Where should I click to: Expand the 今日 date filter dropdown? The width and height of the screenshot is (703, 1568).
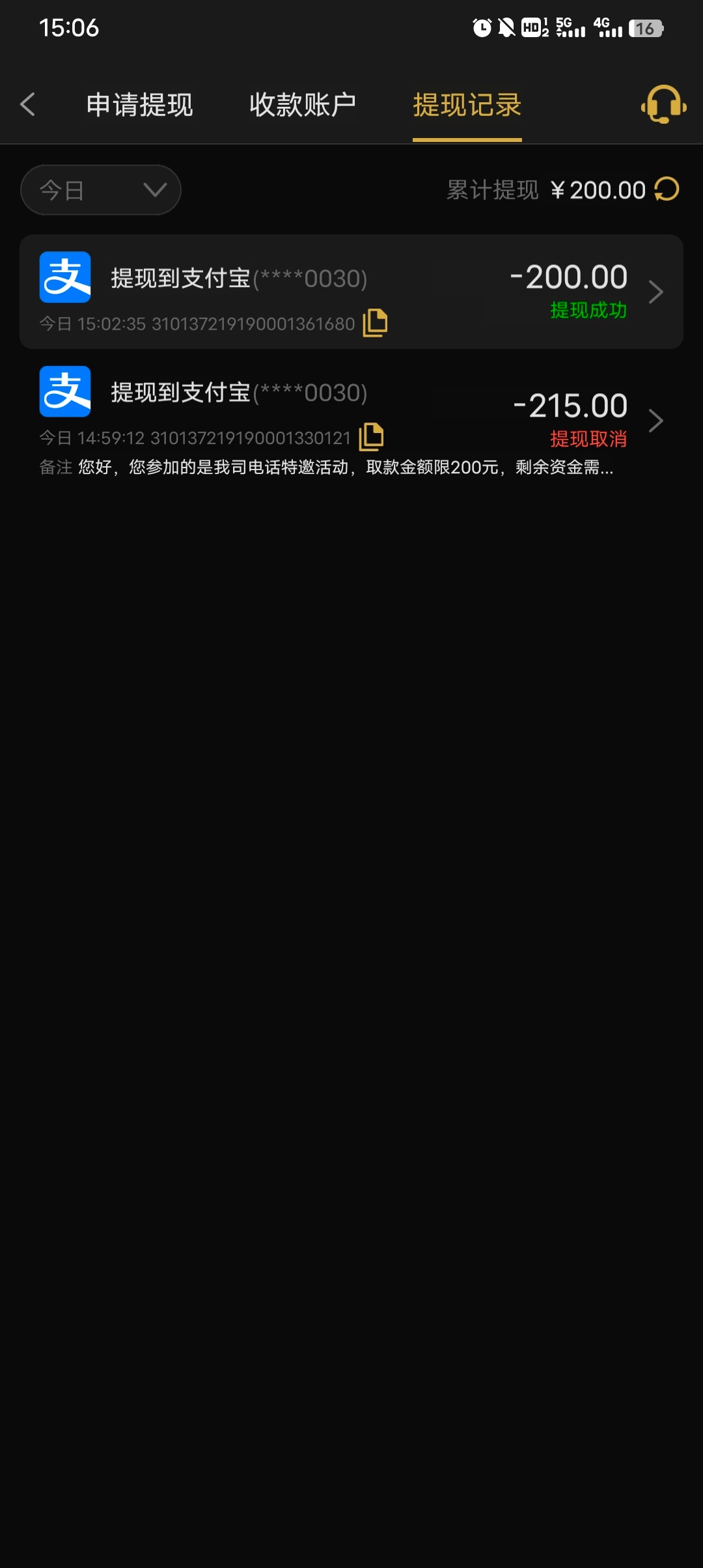(101, 190)
